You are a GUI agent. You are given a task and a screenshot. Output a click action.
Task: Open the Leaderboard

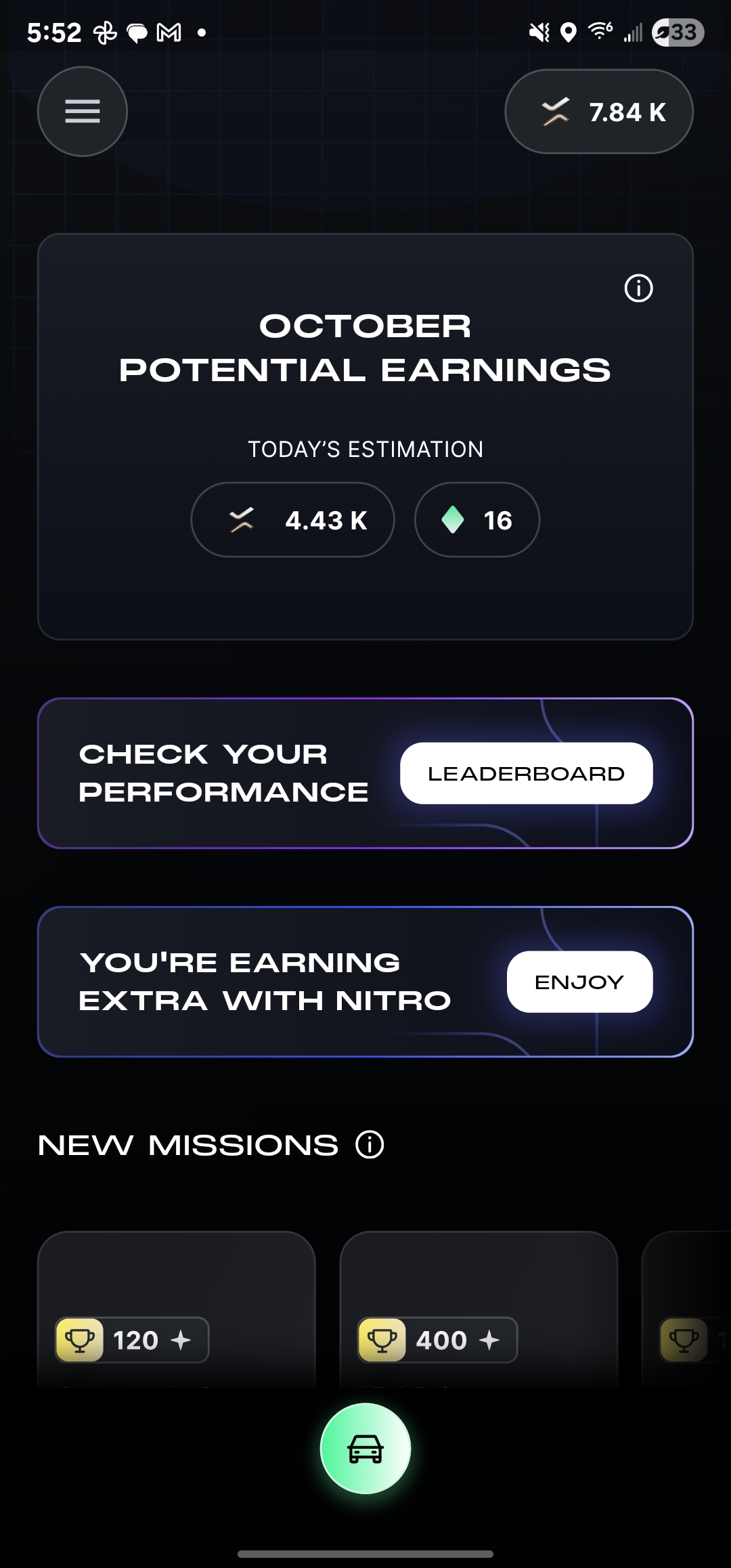tap(526, 773)
